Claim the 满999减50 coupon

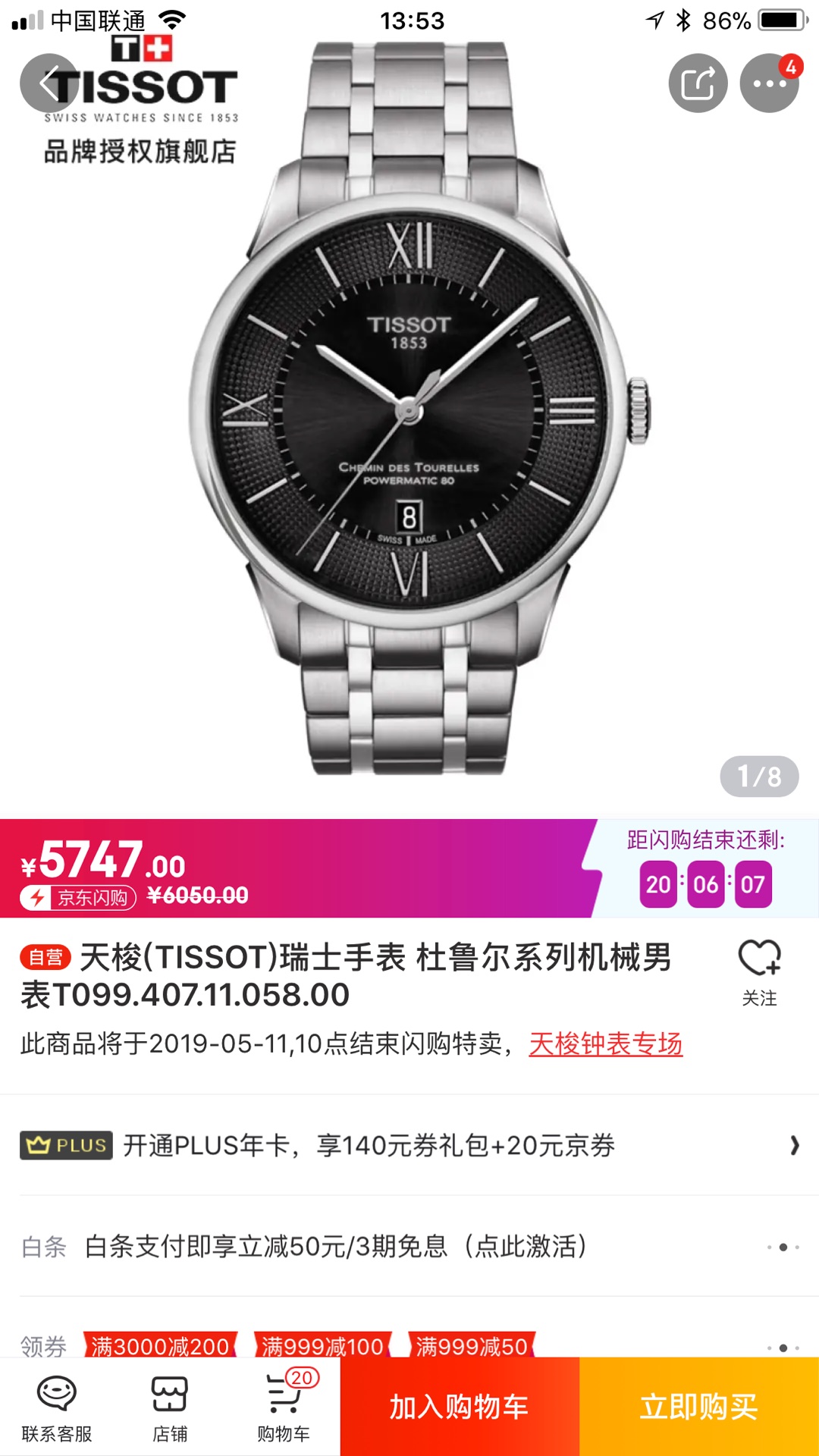pyautogui.click(x=471, y=1346)
